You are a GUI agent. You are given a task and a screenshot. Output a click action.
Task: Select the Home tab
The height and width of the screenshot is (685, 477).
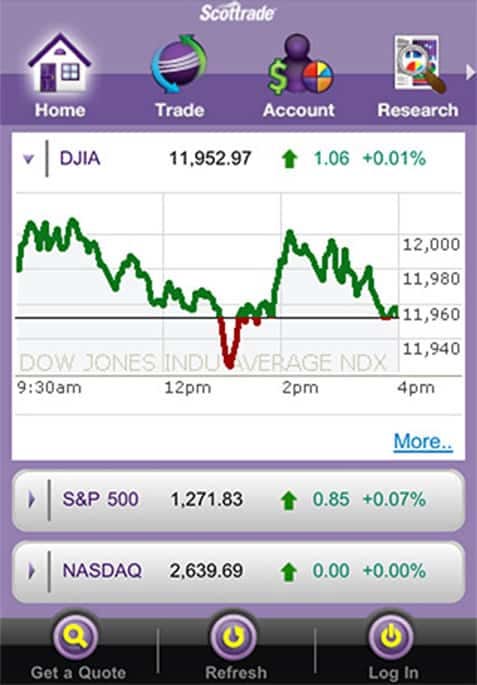60,76
